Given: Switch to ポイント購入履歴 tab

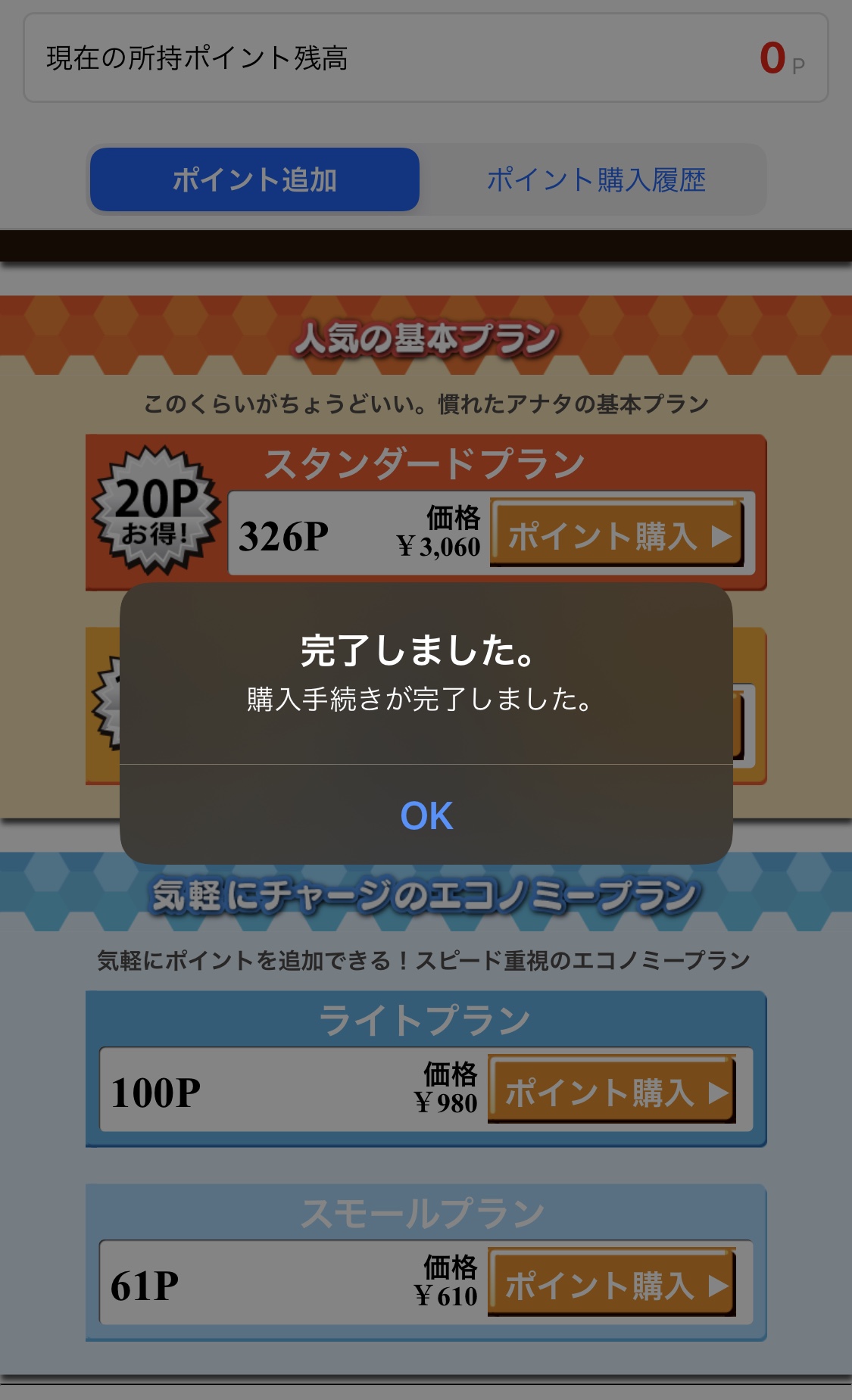Looking at the screenshot, I should tap(596, 179).
